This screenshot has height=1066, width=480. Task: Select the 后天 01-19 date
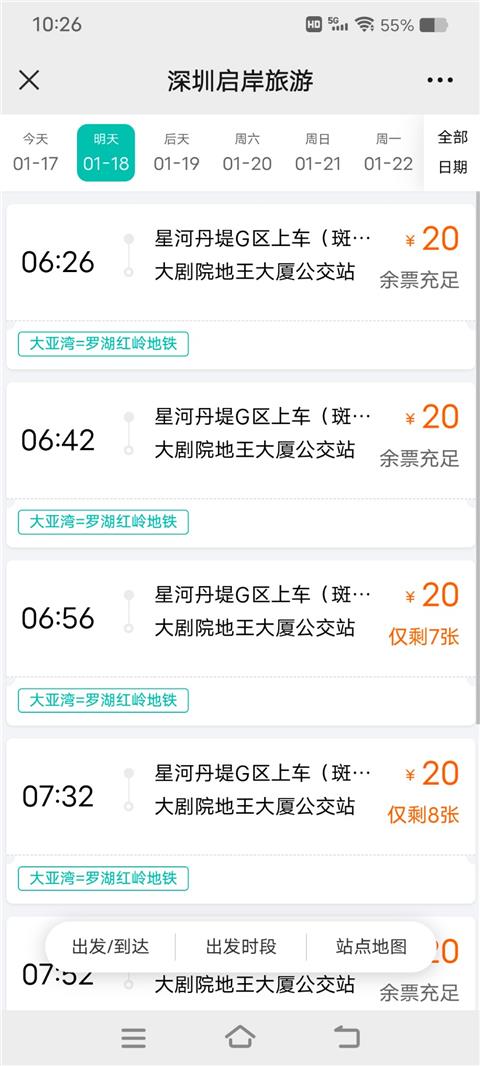tap(176, 152)
